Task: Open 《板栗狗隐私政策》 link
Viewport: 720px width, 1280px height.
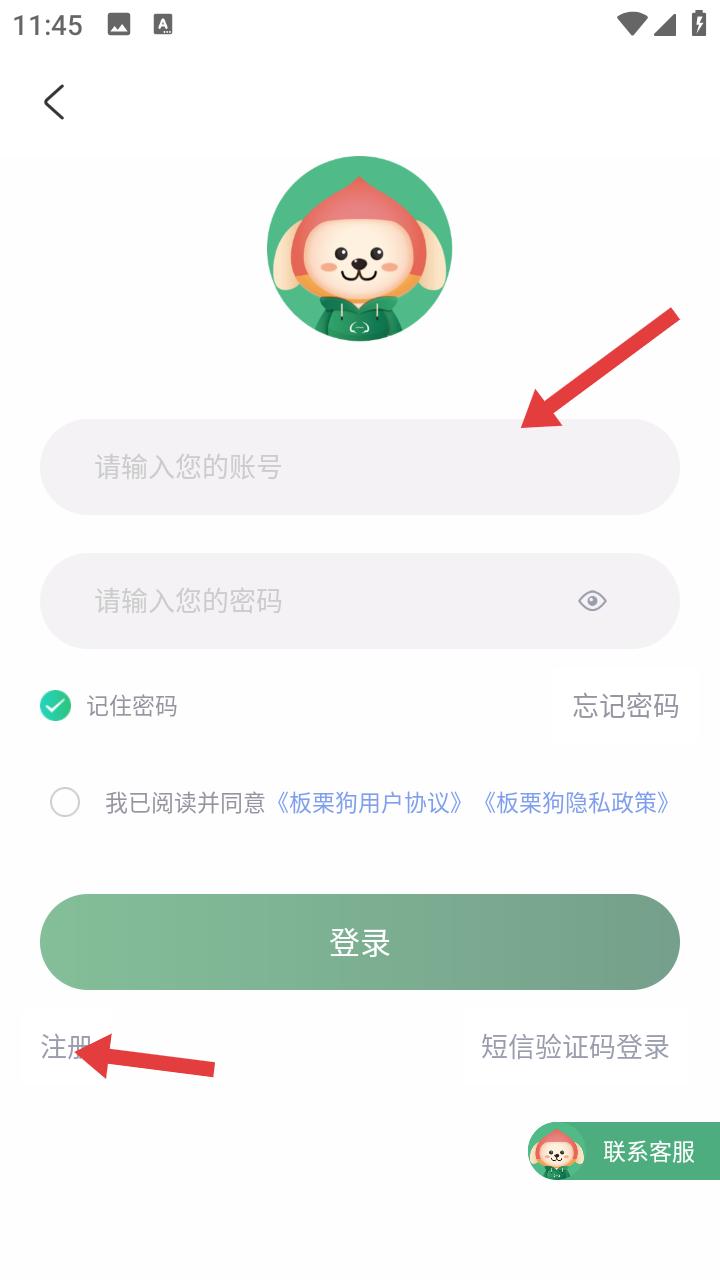Action: [576, 803]
